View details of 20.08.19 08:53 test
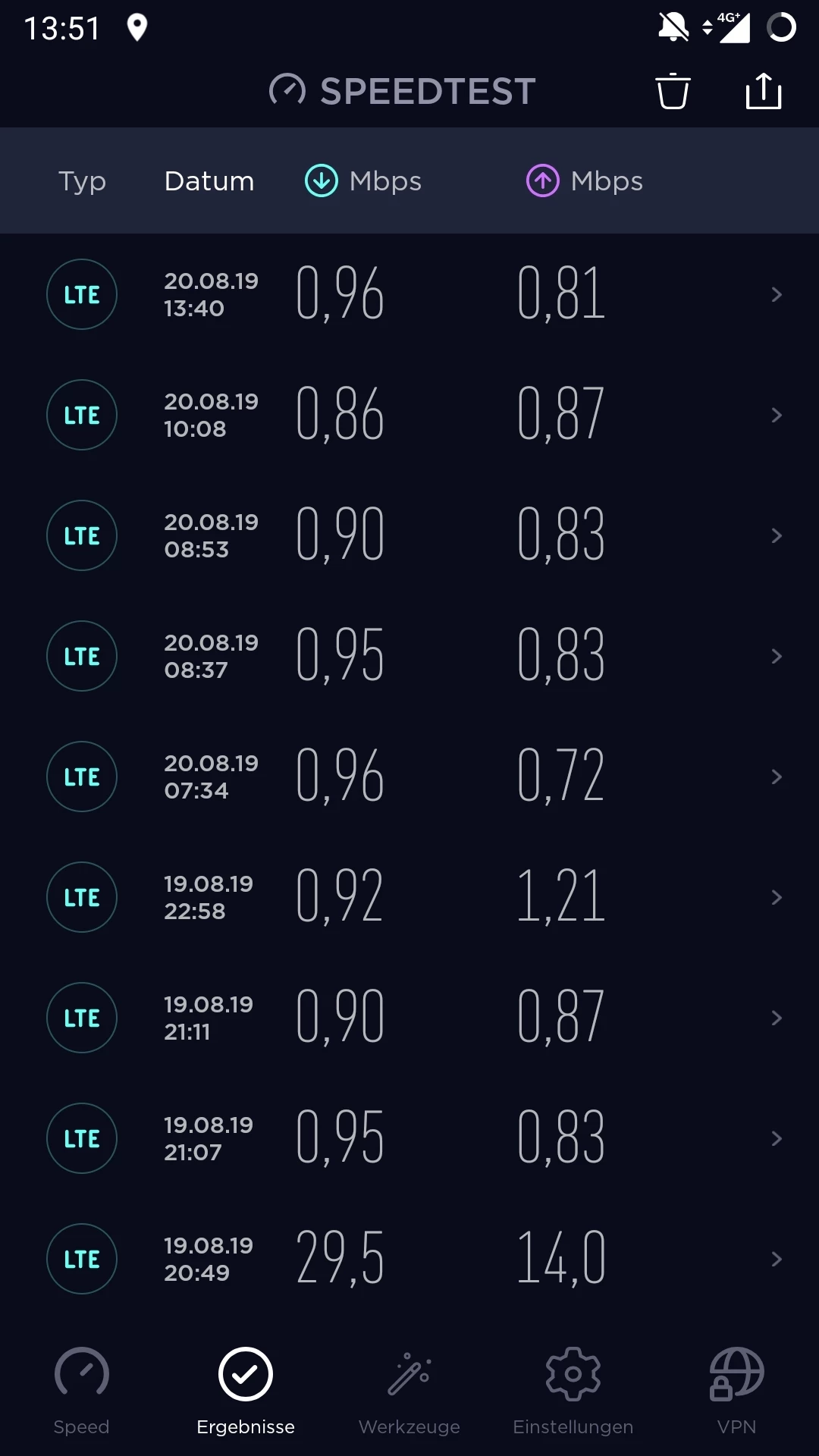This screenshot has width=819, height=1456. (409, 535)
